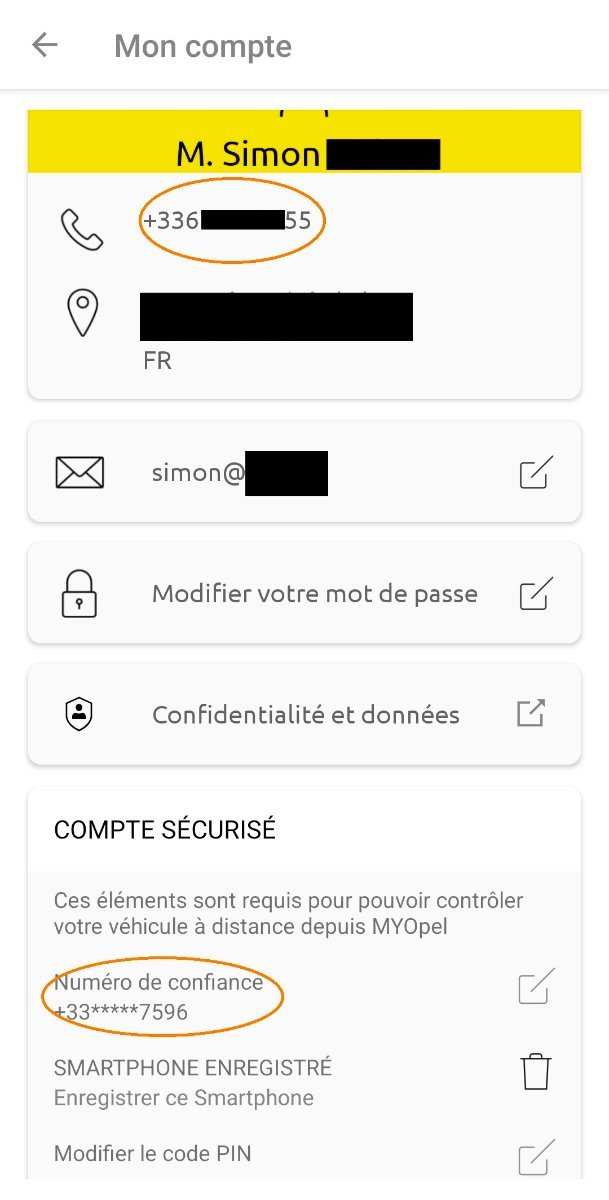Go back from Mon compte
The height and width of the screenshot is (1200, 609).
click(45, 45)
